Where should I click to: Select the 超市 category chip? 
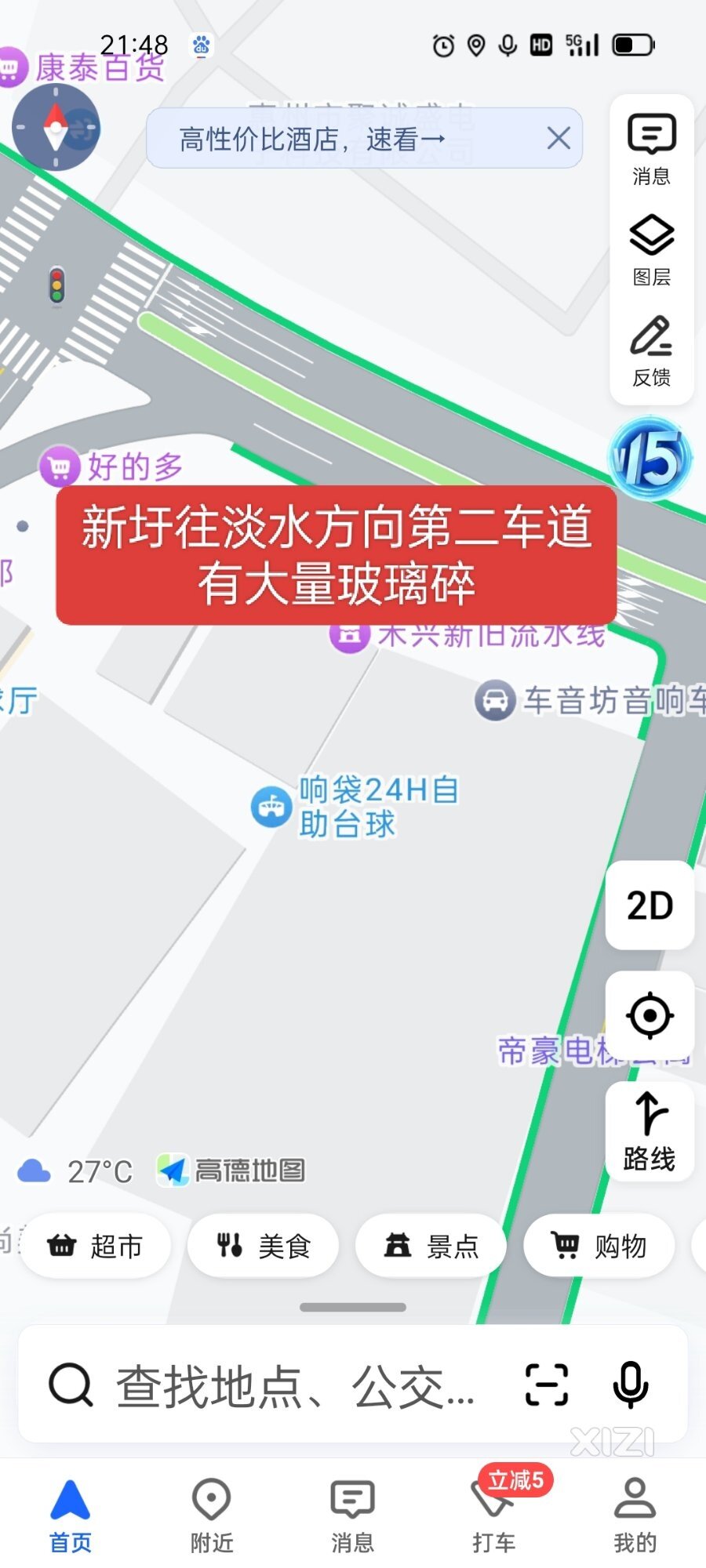(96, 1245)
